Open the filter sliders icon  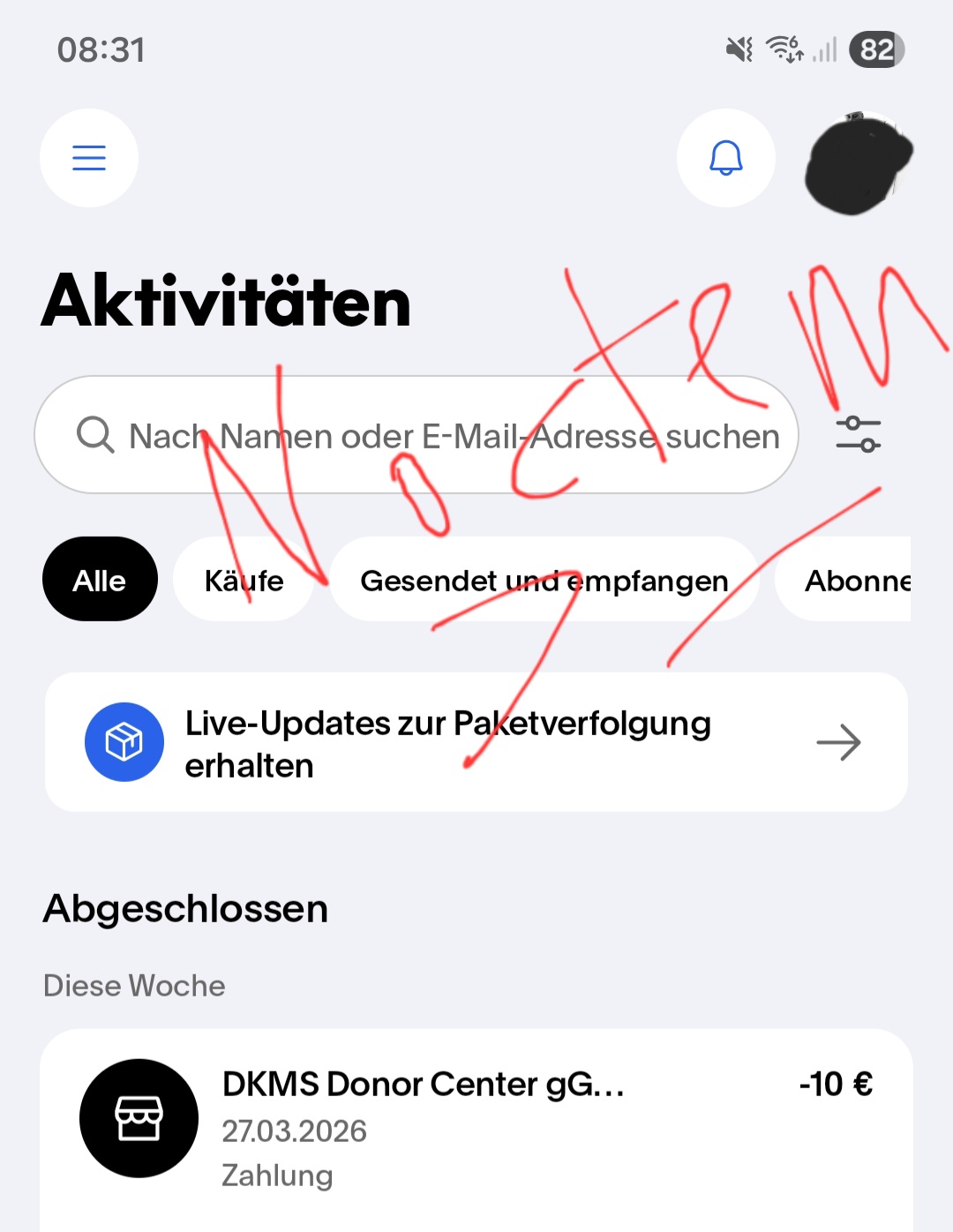859,434
